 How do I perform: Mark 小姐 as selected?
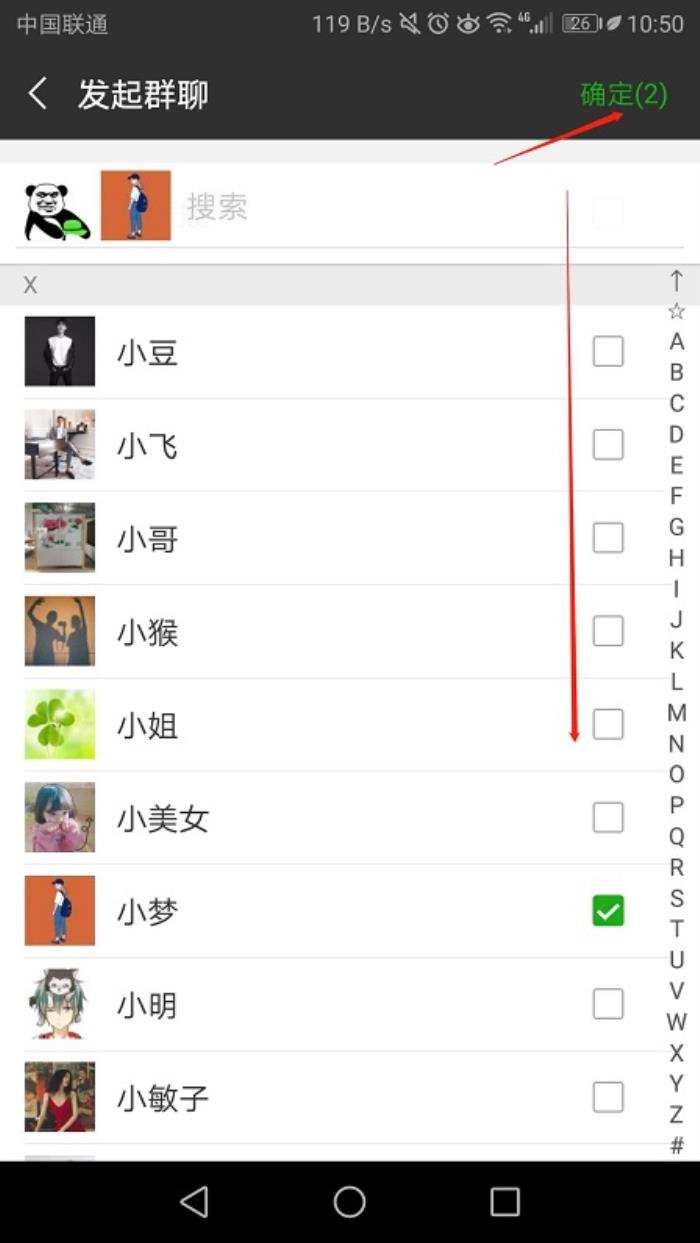coord(608,724)
